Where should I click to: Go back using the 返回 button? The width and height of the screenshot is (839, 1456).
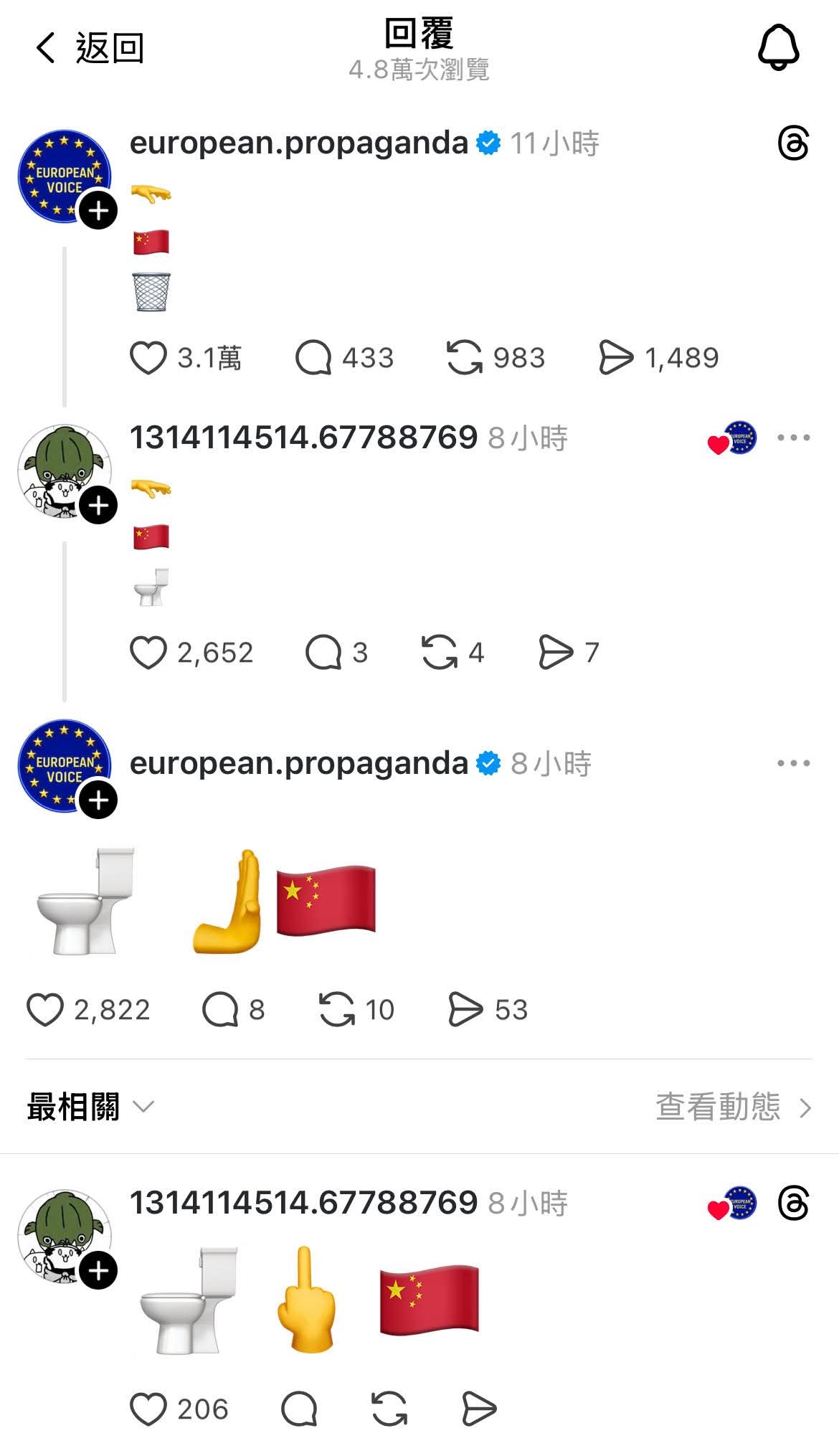pos(90,48)
